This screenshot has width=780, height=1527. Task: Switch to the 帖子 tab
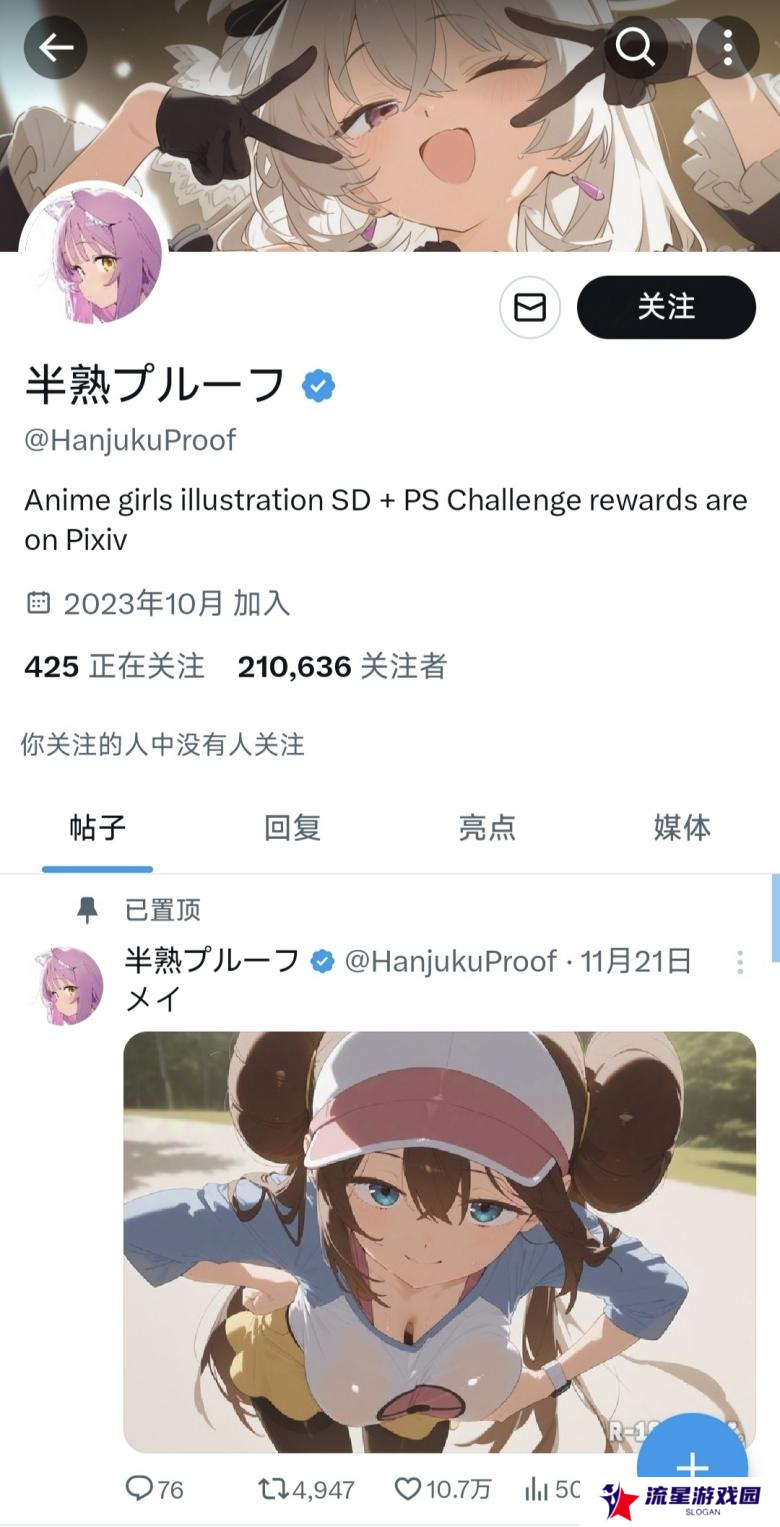point(97,828)
